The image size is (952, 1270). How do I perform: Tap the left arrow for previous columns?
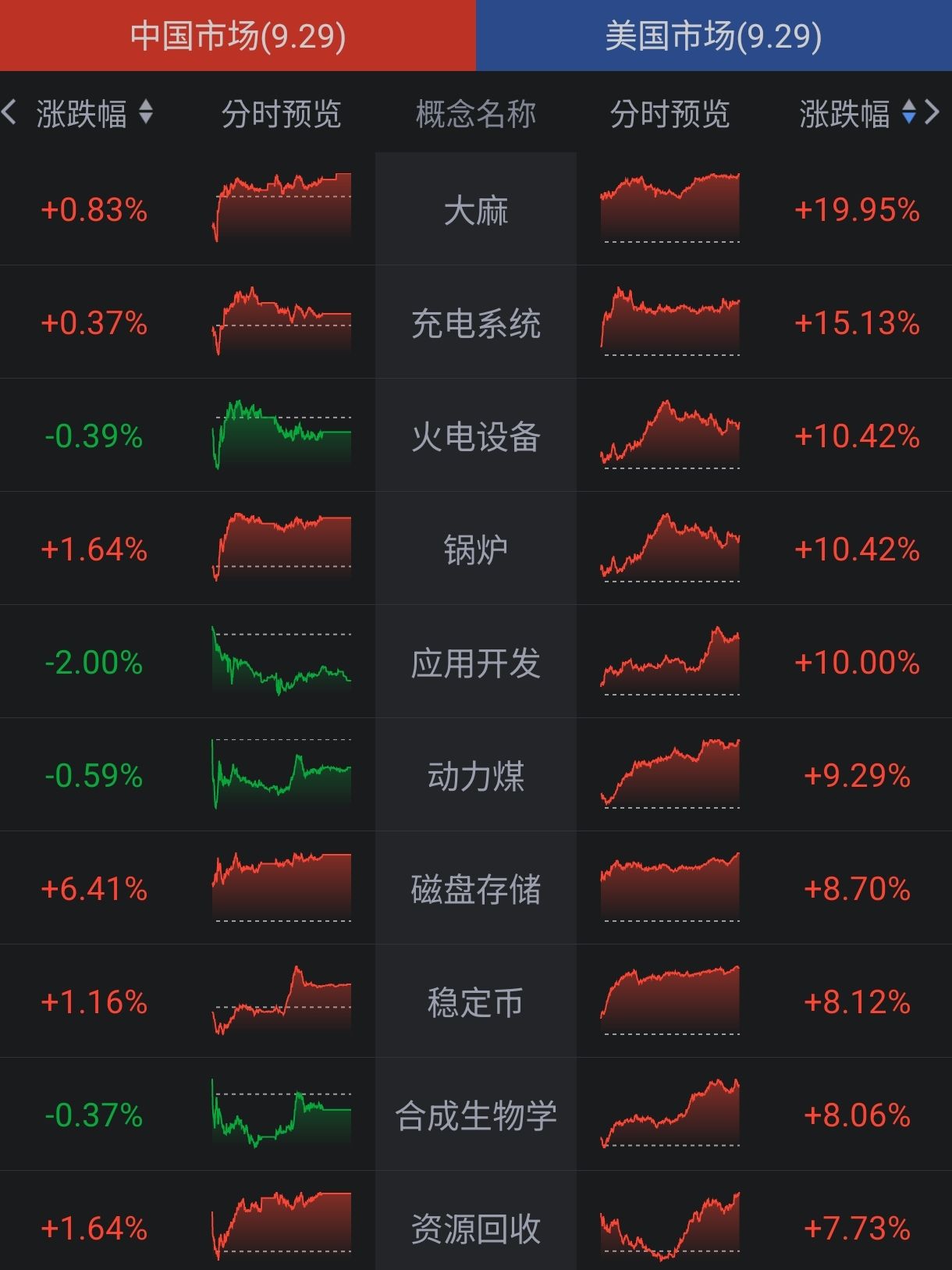(9, 113)
